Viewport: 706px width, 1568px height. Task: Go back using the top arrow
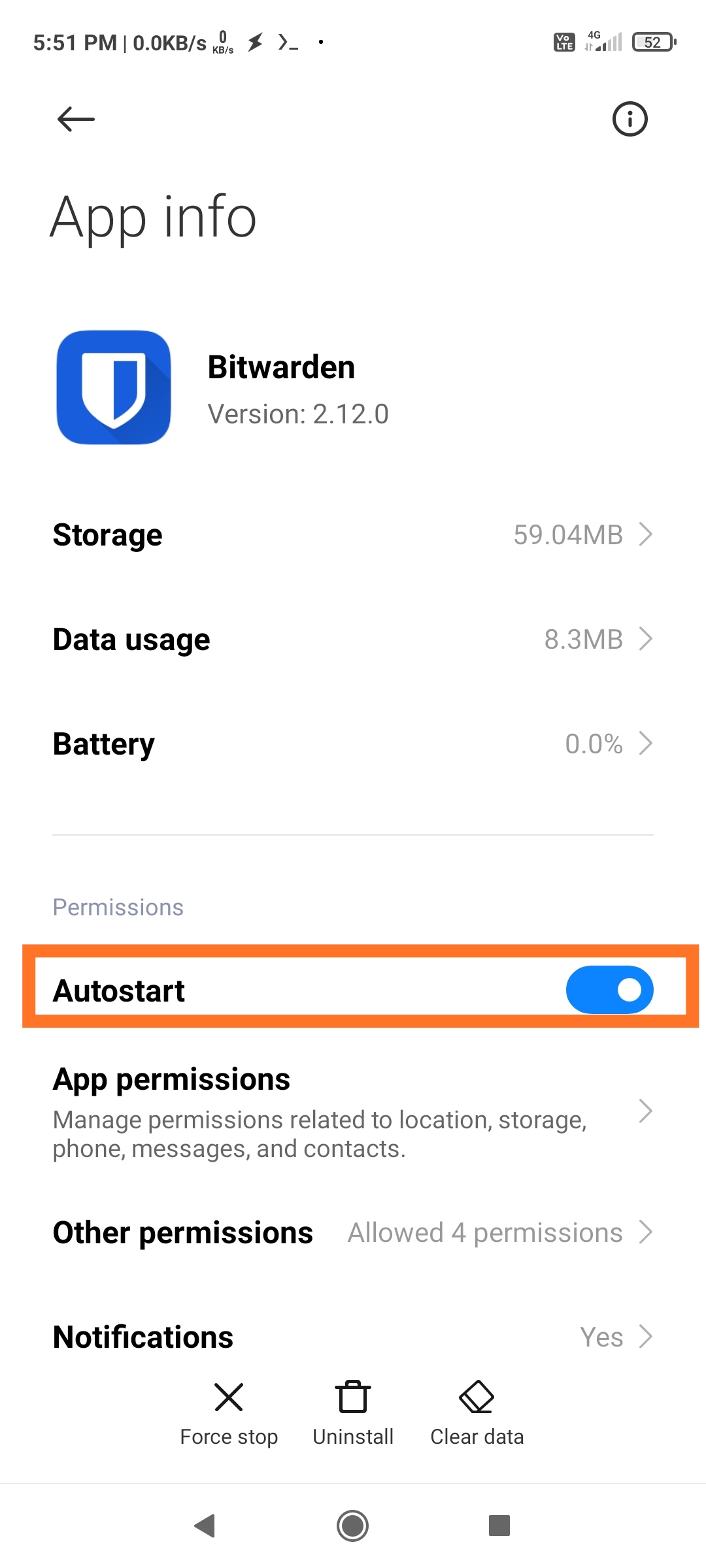[x=76, y=120]
